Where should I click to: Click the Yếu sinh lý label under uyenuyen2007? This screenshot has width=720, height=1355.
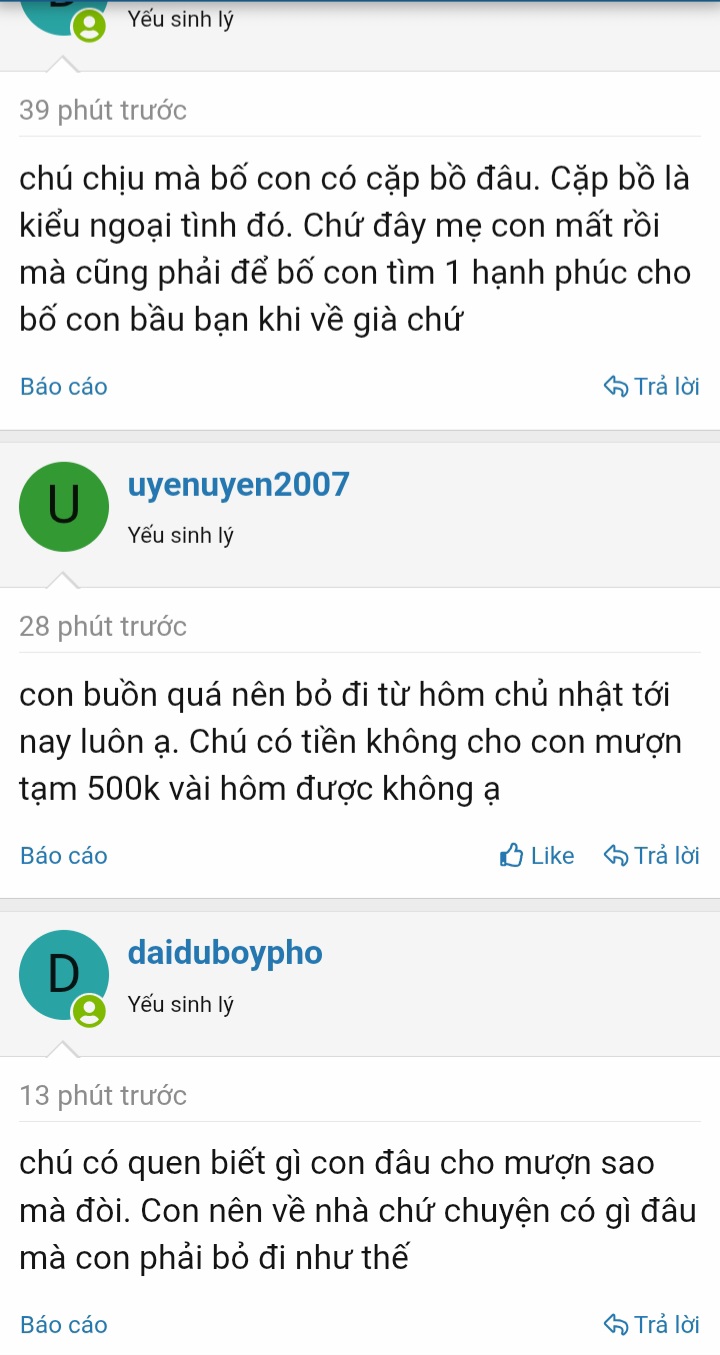(180, 534)
